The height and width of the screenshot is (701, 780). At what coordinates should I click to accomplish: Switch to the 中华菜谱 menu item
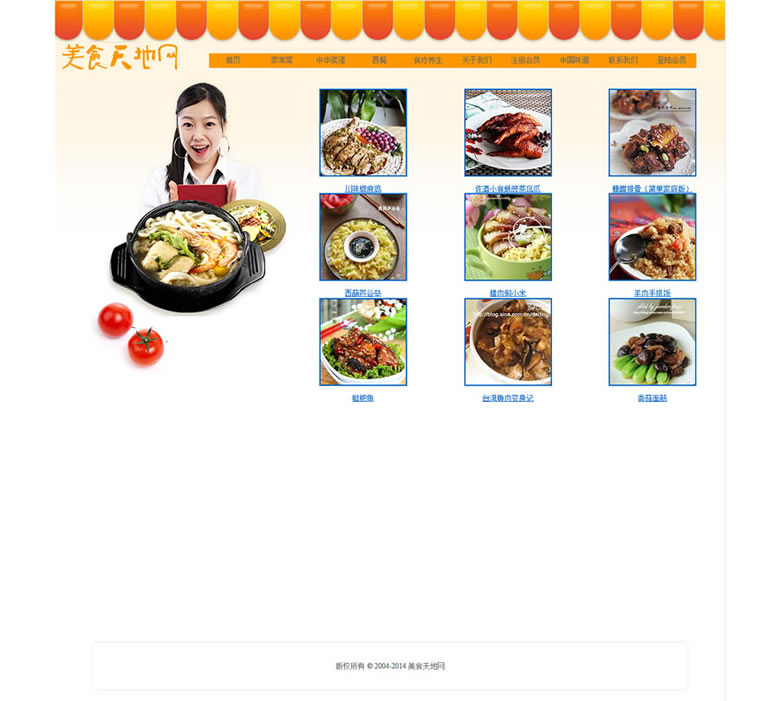(331, 60)
